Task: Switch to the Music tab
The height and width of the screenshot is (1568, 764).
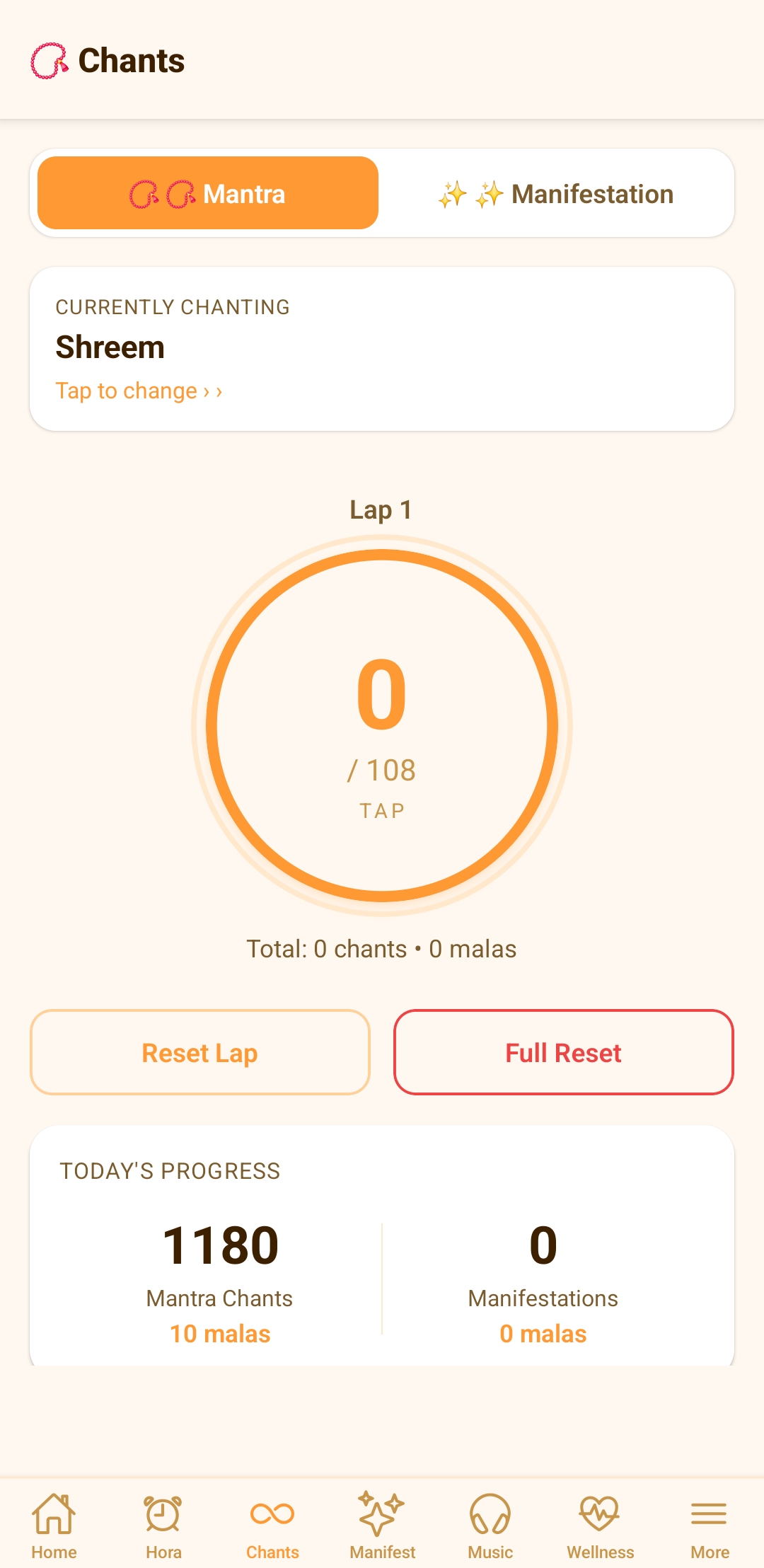Action: coord(490,1526)
